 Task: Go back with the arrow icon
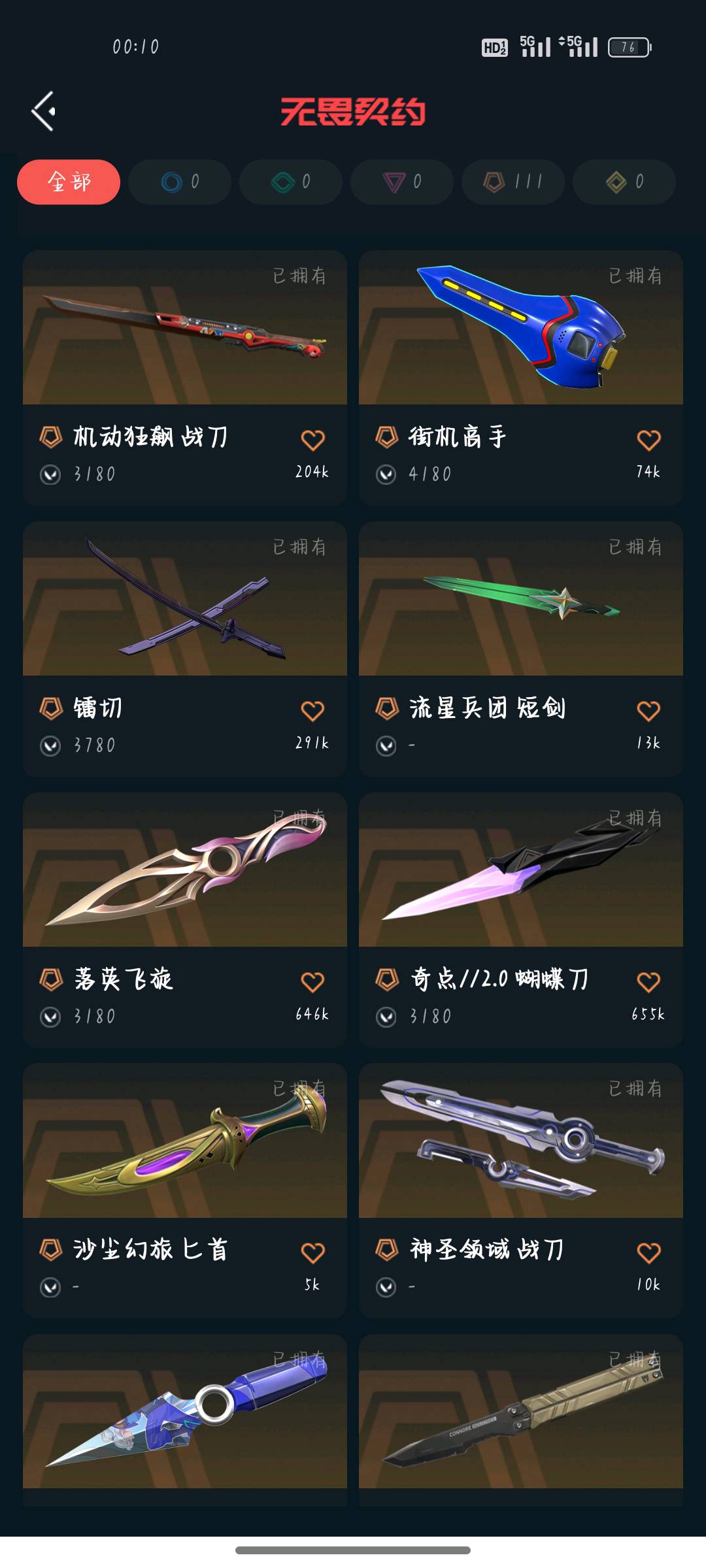[43, 112]
